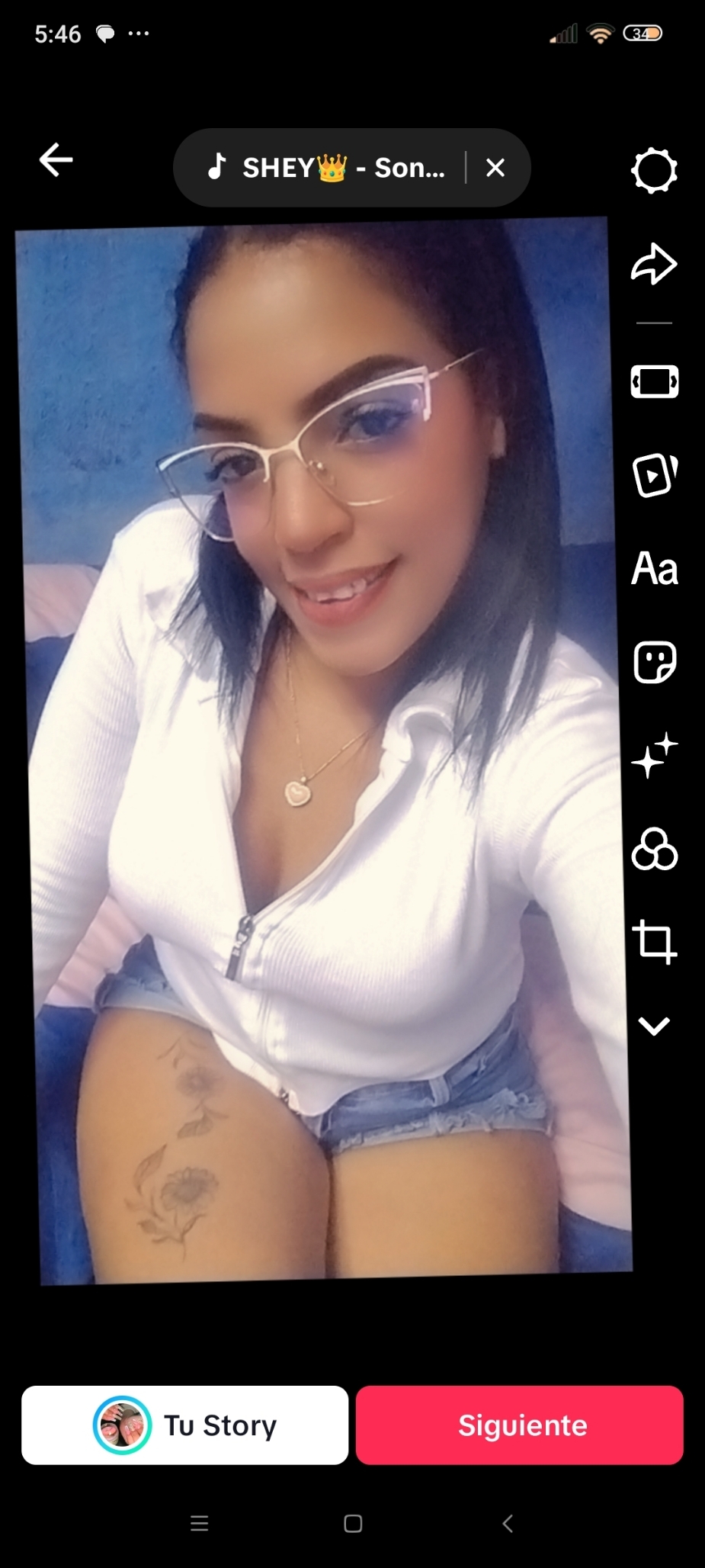Screen dimensions: 705x1568
Task: Open the templates play-card icon
Action: 655,474
